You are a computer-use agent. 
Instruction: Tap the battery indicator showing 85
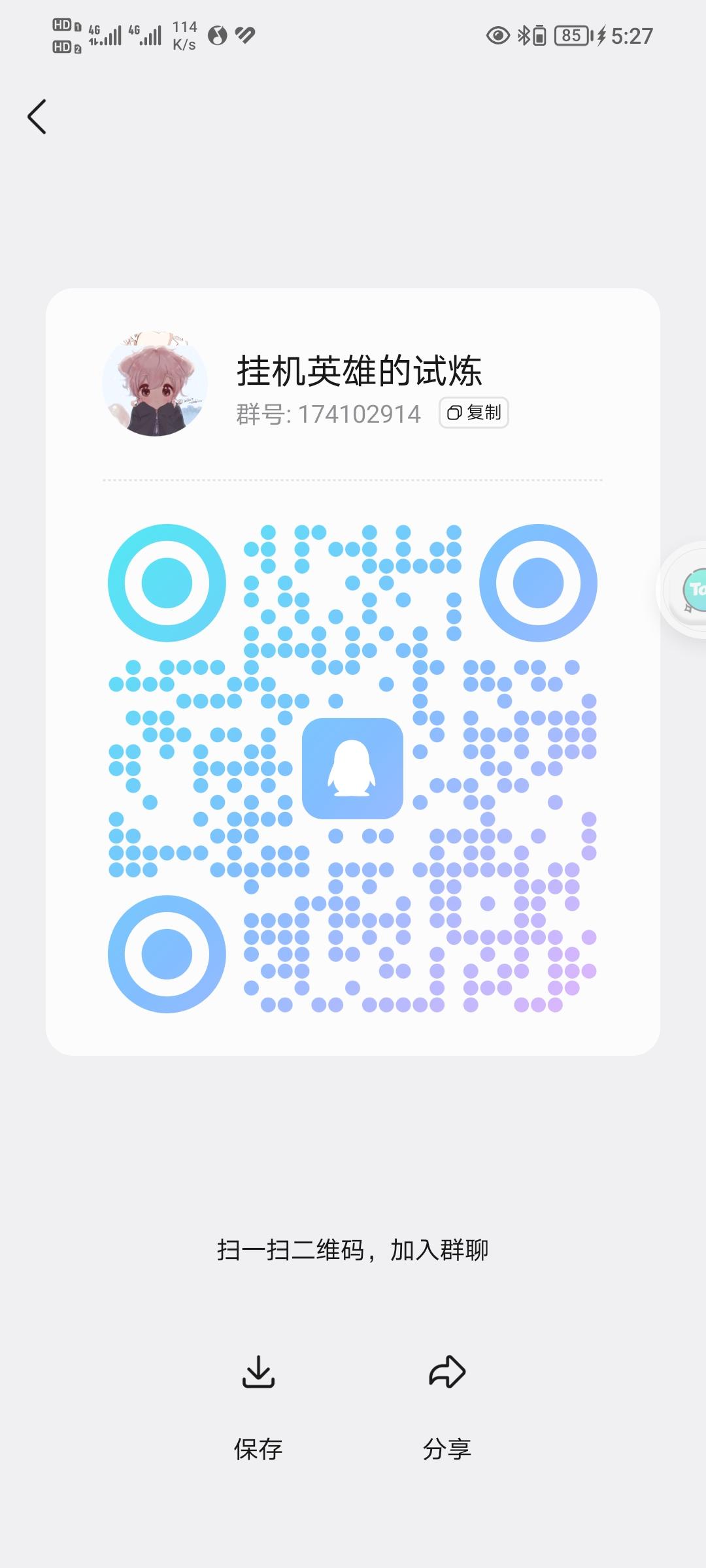click(x=572, y=36)
